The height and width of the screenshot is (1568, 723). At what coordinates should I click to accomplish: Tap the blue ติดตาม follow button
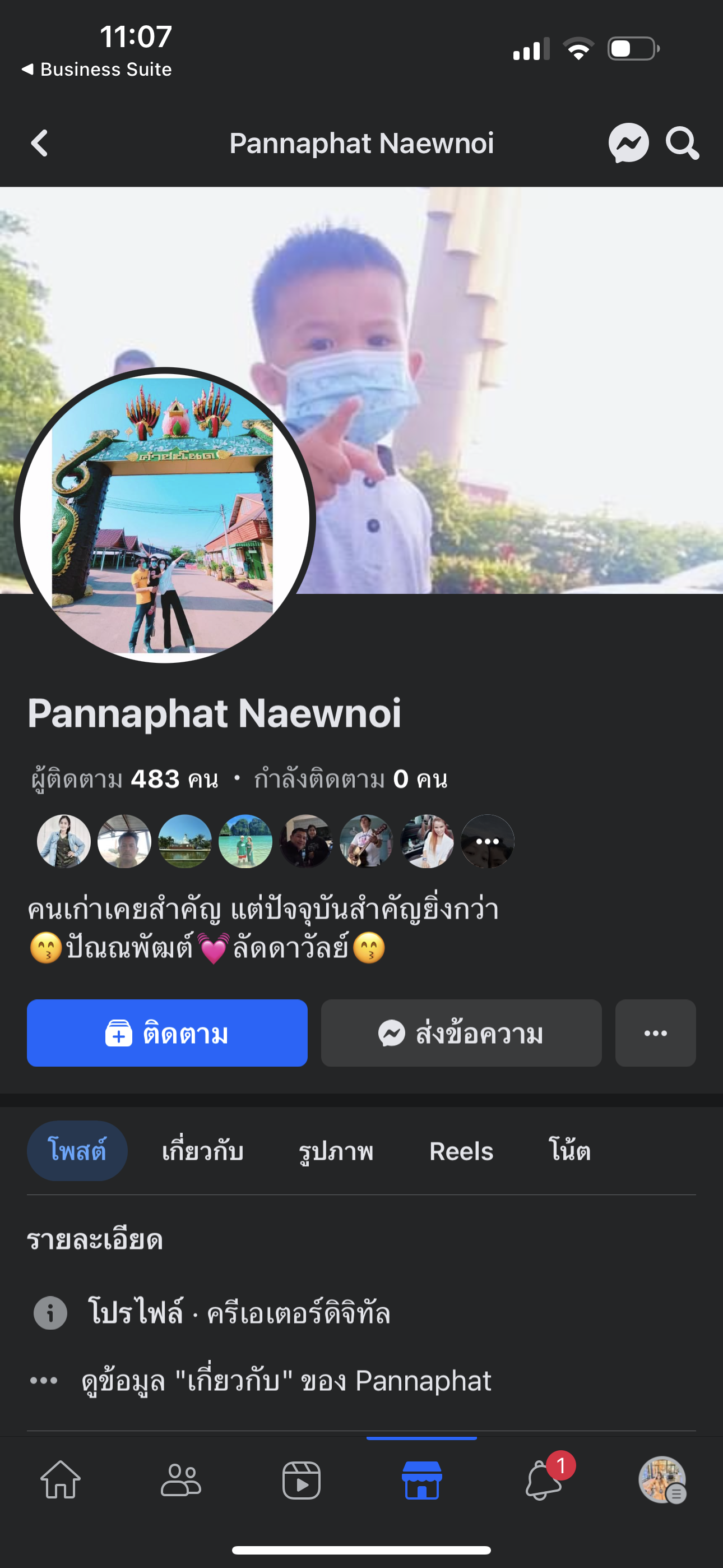[167, 1033]
